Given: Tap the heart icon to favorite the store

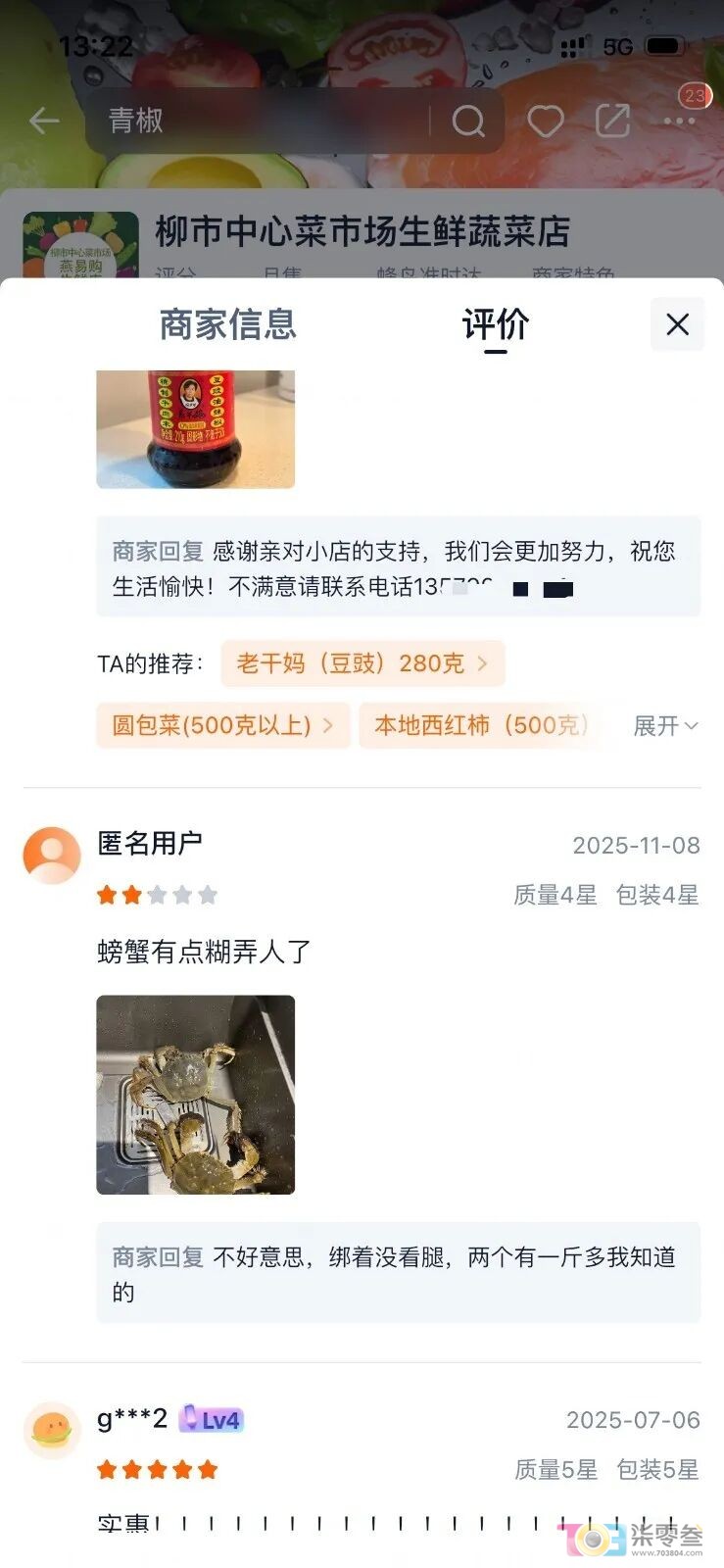Looking at the screenshot, I should point(546,121).
